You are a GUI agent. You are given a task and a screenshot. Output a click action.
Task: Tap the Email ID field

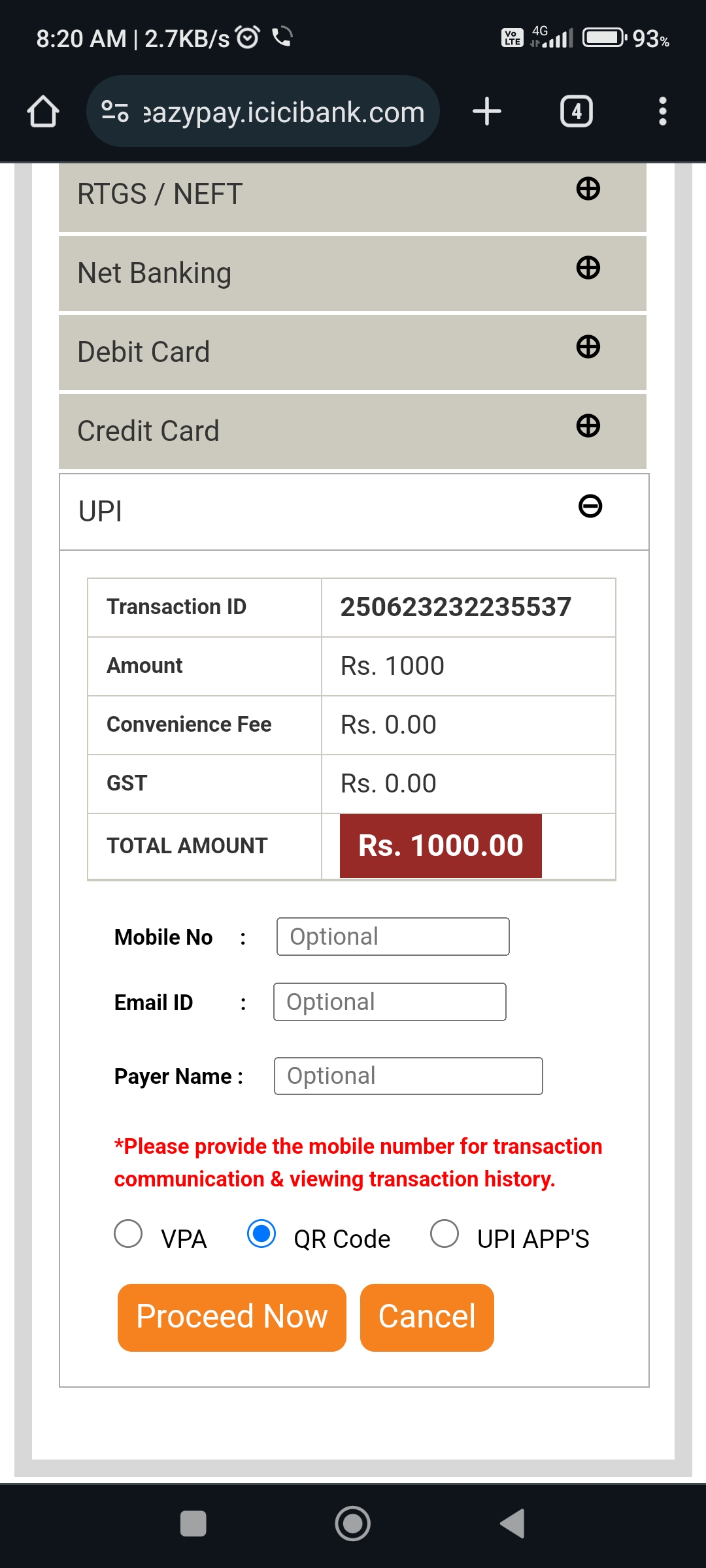[x=390, y=1002]
